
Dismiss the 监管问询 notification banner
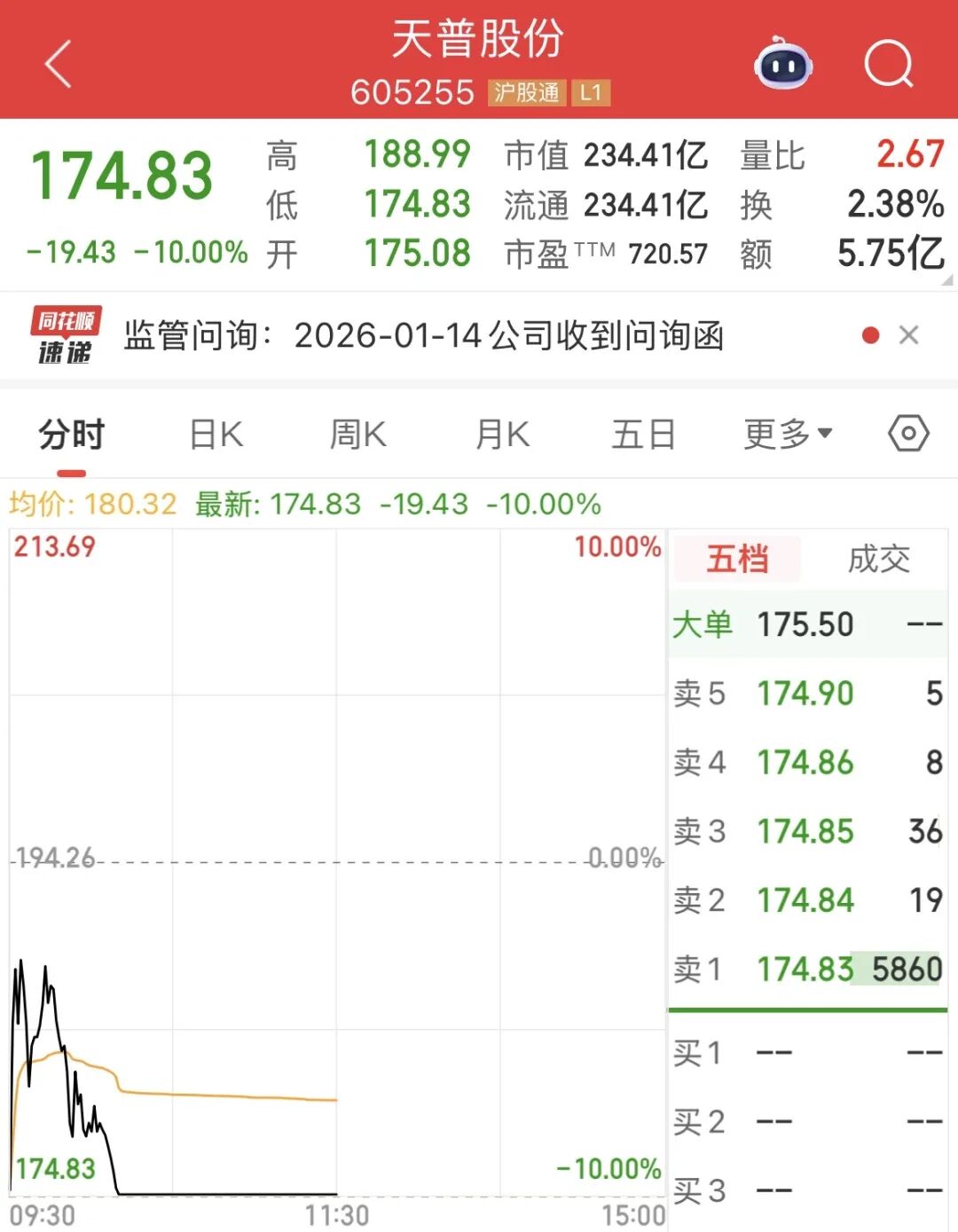click(908, 335)
